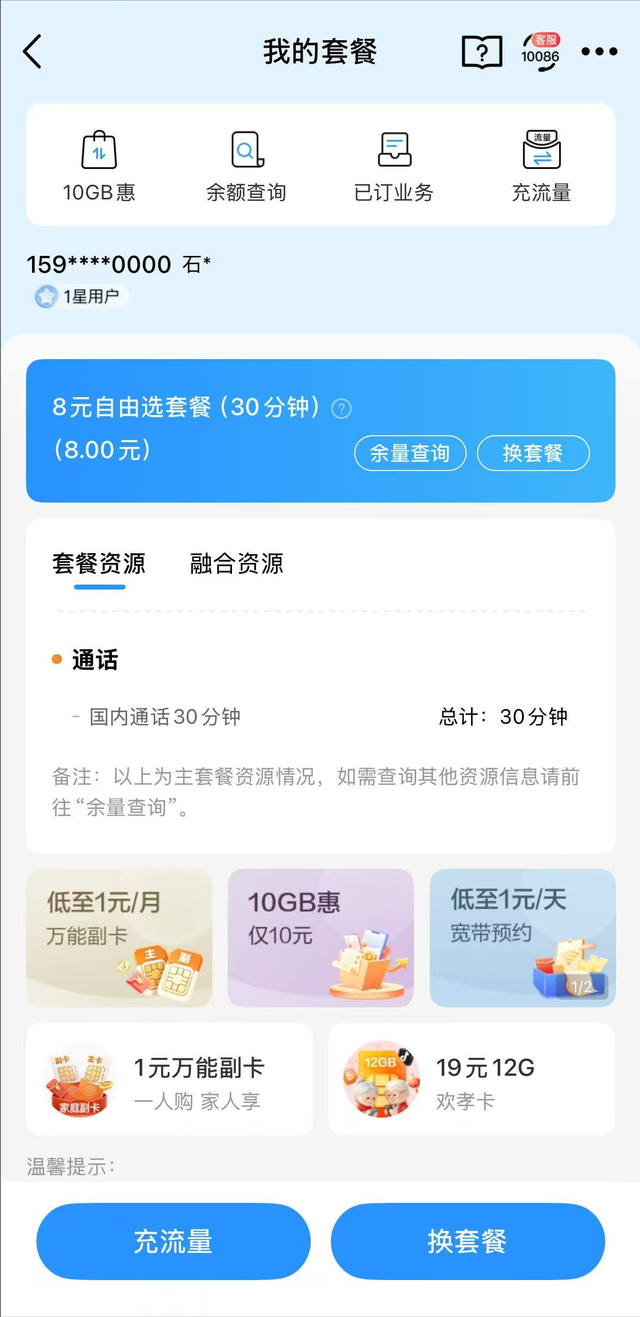The width and height of the screenshot is (640, 1317).
Task: Open the 低至1元/月 万能副卡 banner
Action: click(119, 937)
